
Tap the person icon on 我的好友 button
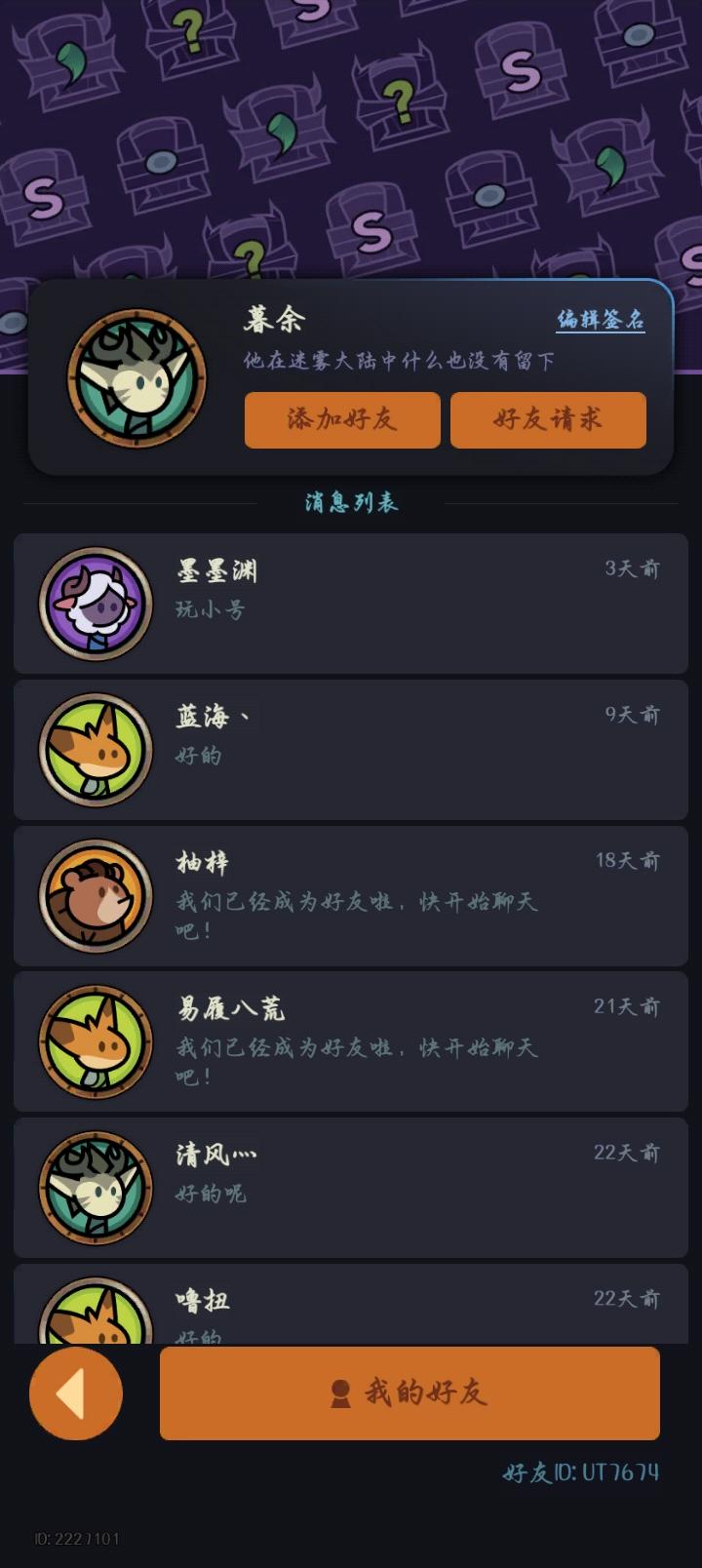tap(340, 1394)
